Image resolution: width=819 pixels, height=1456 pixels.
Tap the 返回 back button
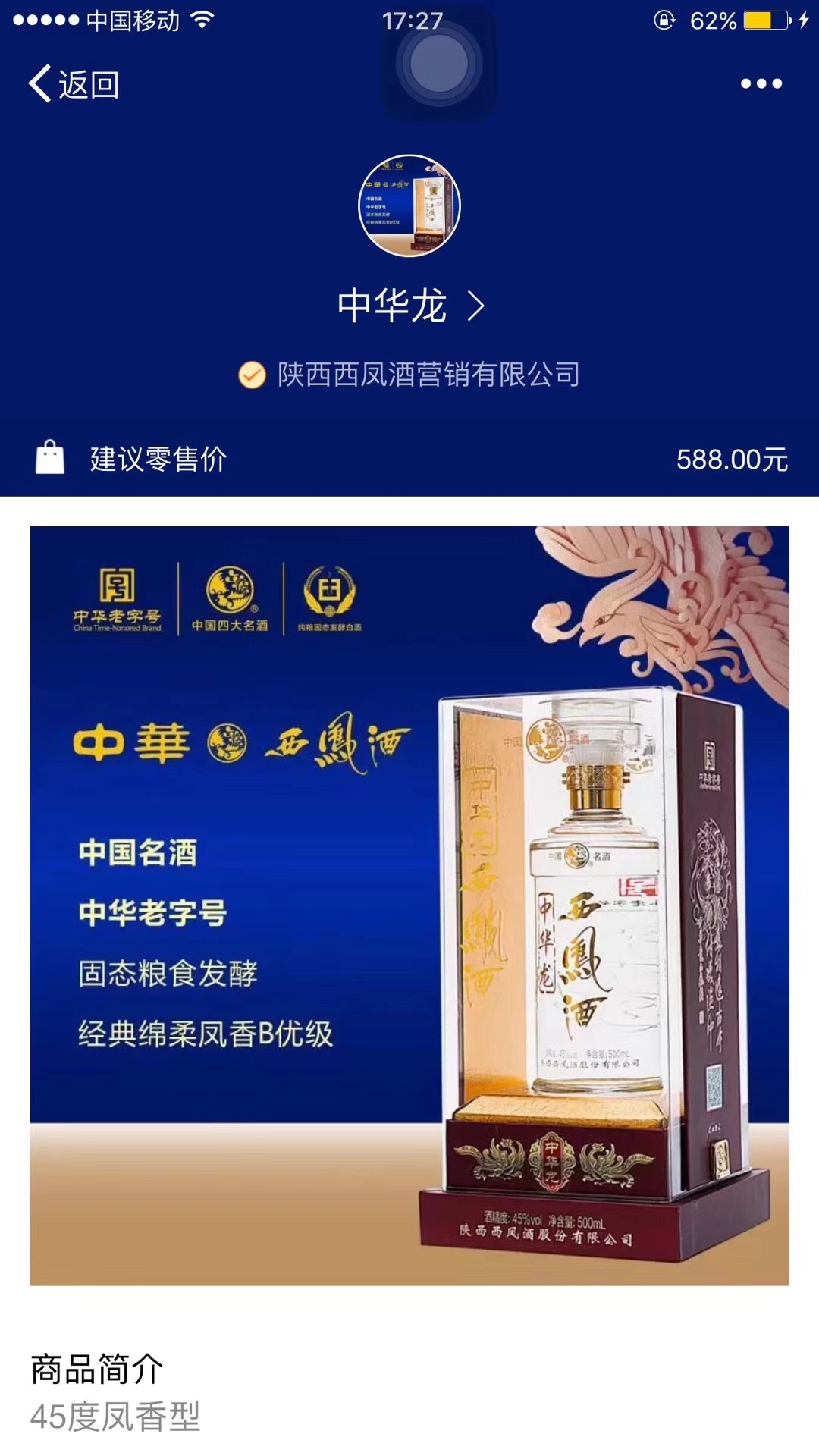(74, 83)
